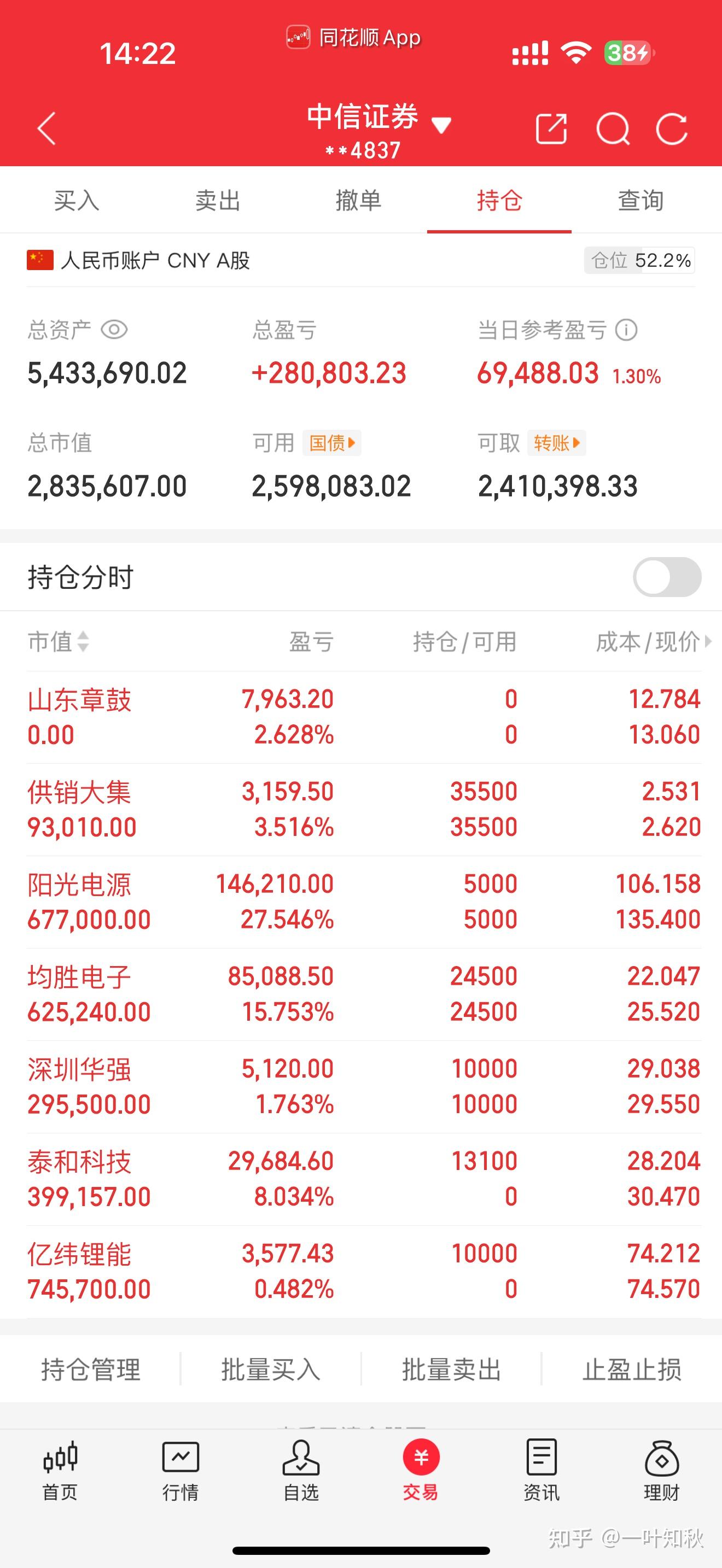Open the share/export icon beside the search
The width and height of the screenshot is (722, 1568).
click(552, 129)
